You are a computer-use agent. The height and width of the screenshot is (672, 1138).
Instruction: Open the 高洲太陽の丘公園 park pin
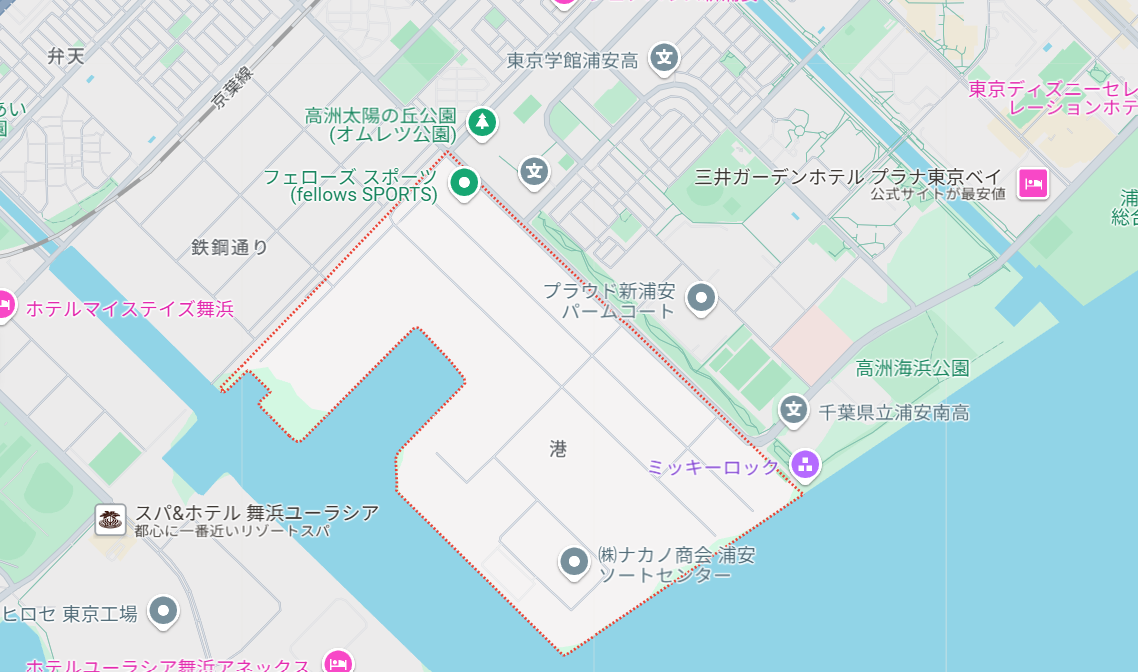click(x=483, y=122)
